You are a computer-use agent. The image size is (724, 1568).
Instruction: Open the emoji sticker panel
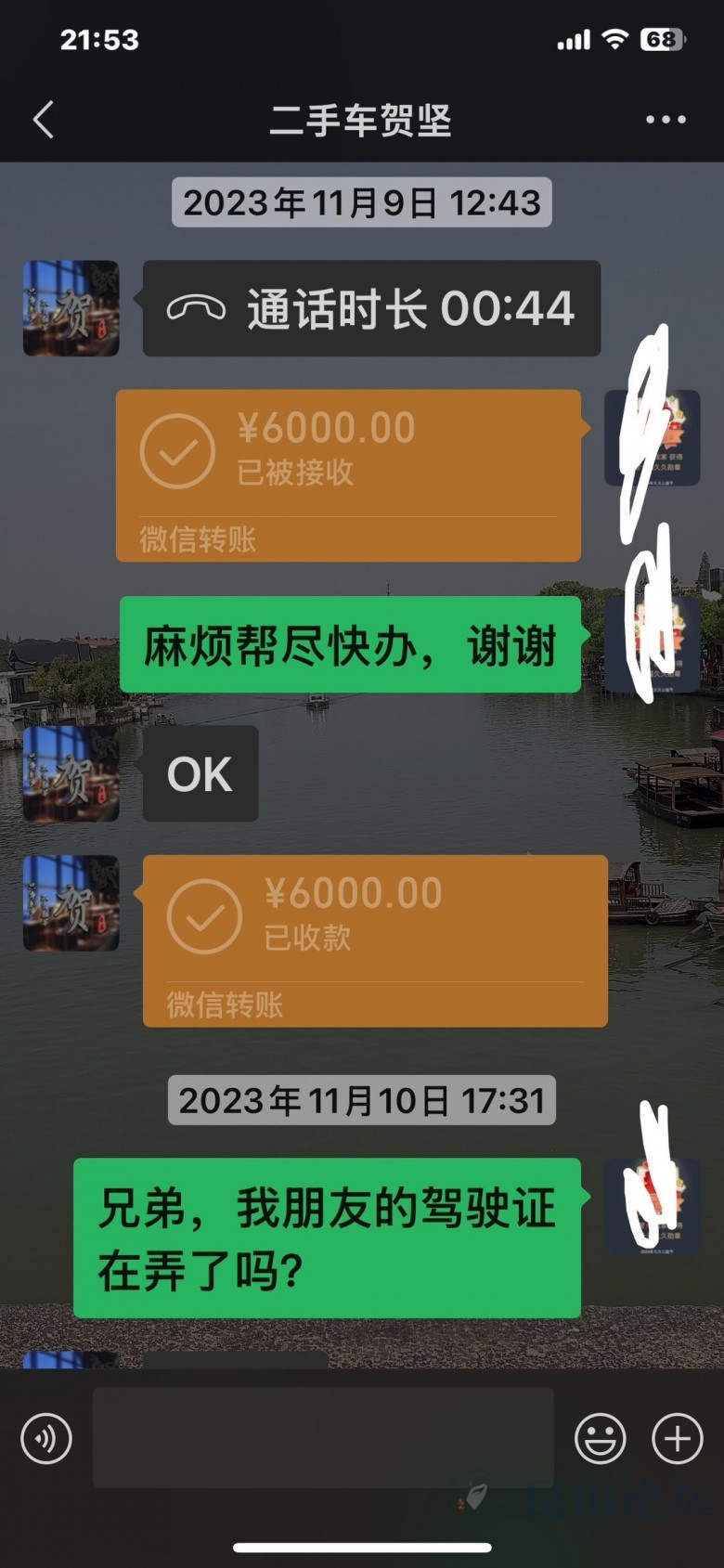600,1438
